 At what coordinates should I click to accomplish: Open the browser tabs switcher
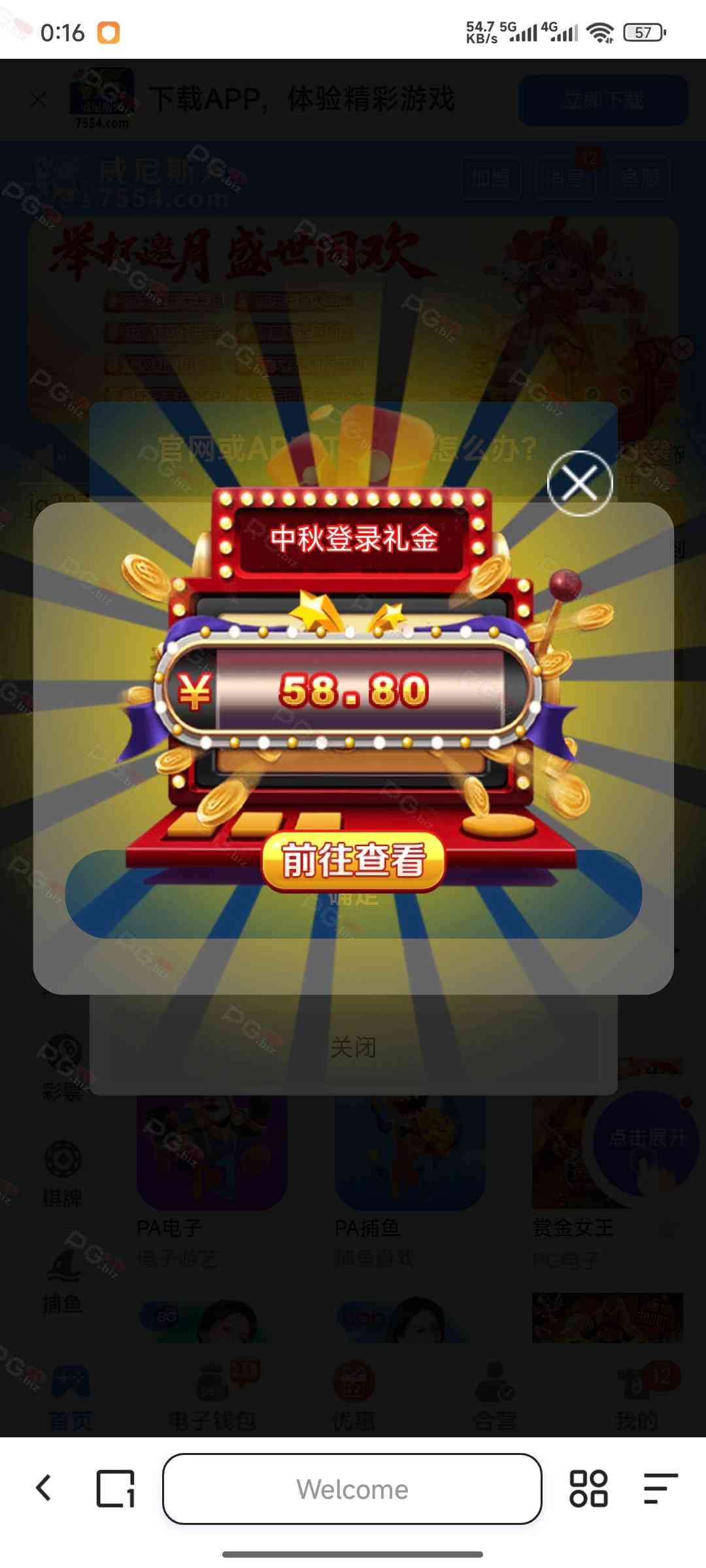click(116, 1489)
